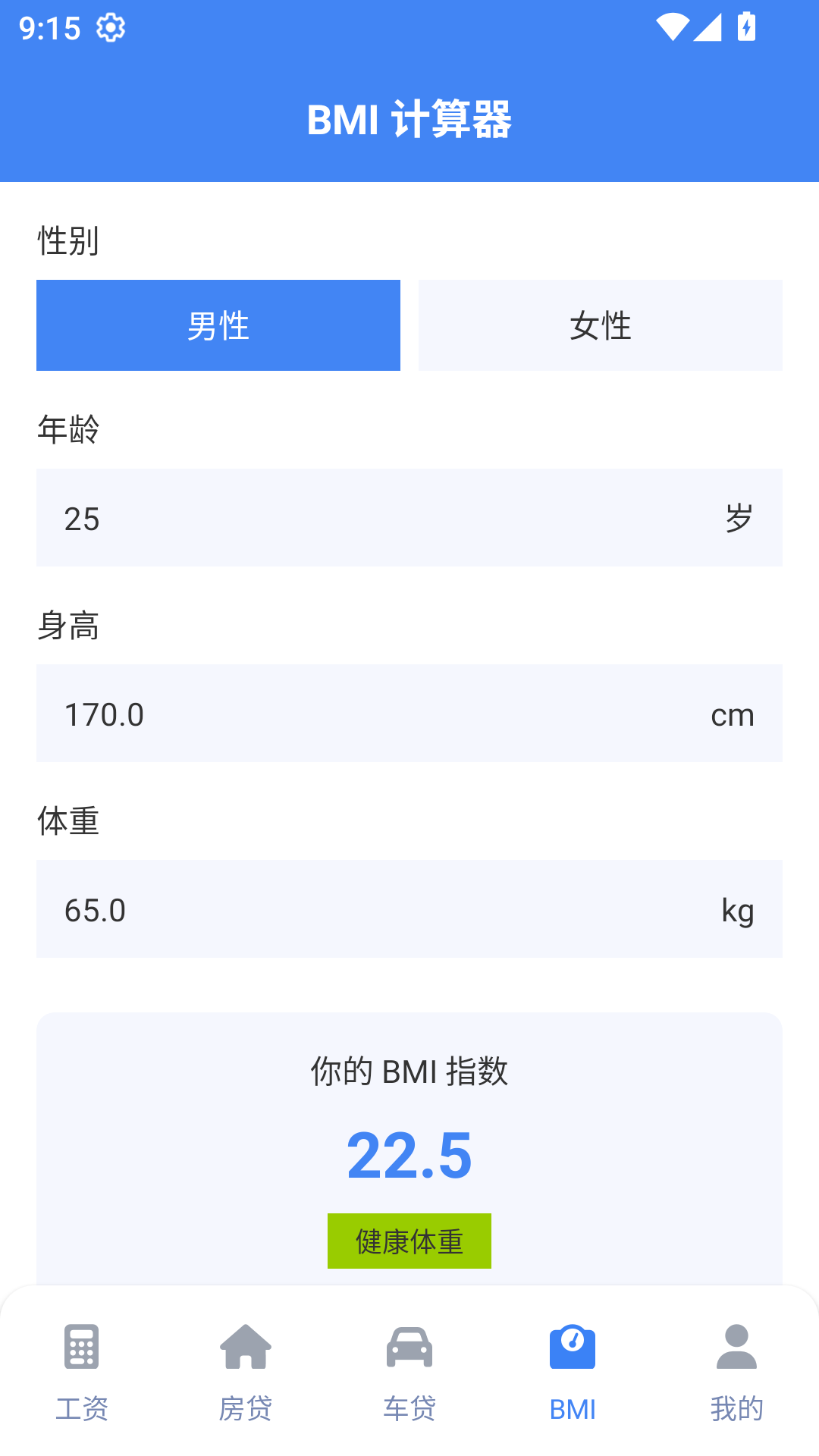Tap the Wi-Fi icon in status bar
This screenshot has height=1456, width=819.
(x=671, y=27)
